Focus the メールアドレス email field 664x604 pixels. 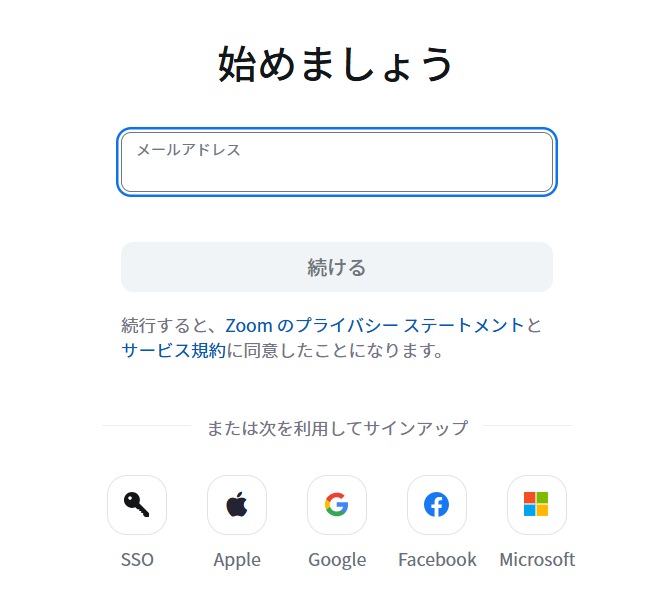tap(336, 163)
